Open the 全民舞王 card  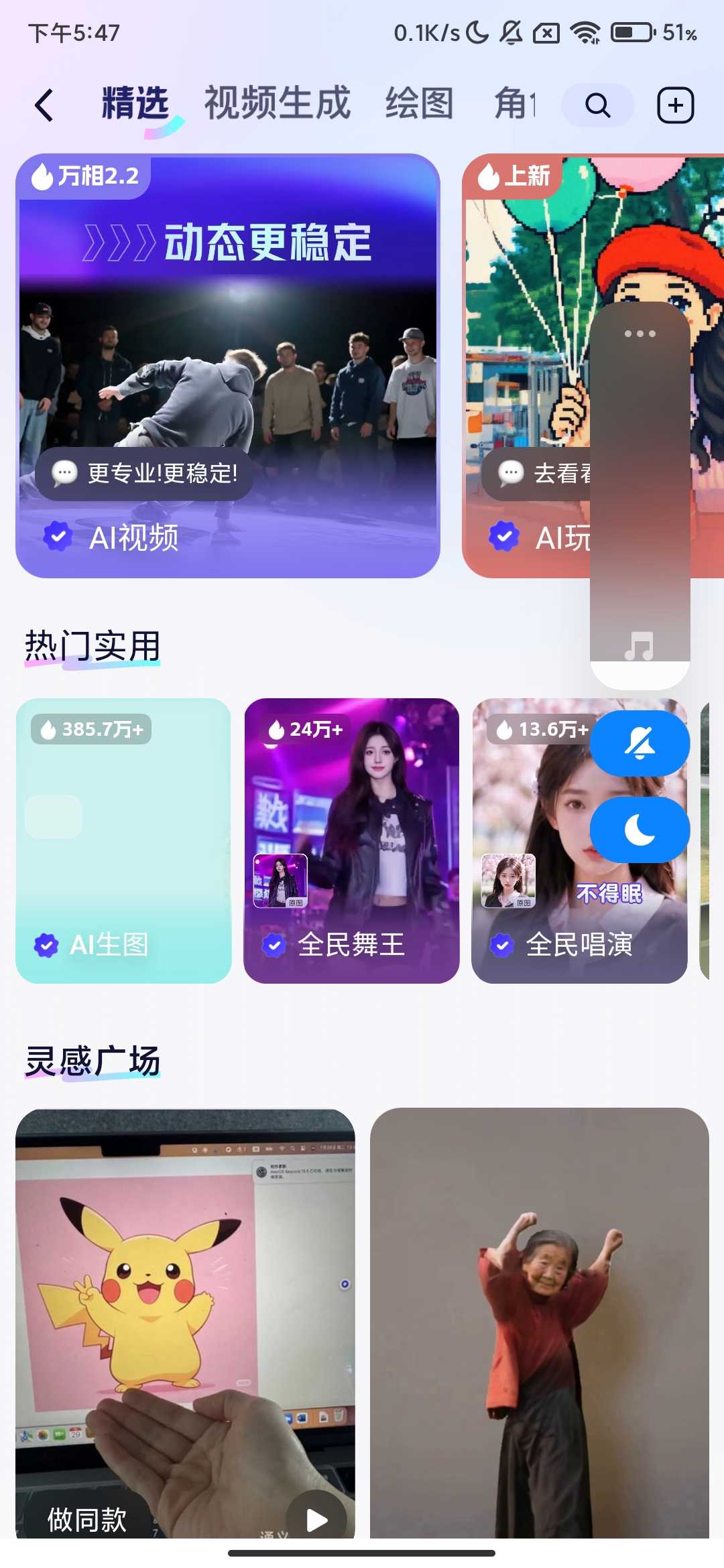coord(351,840)
